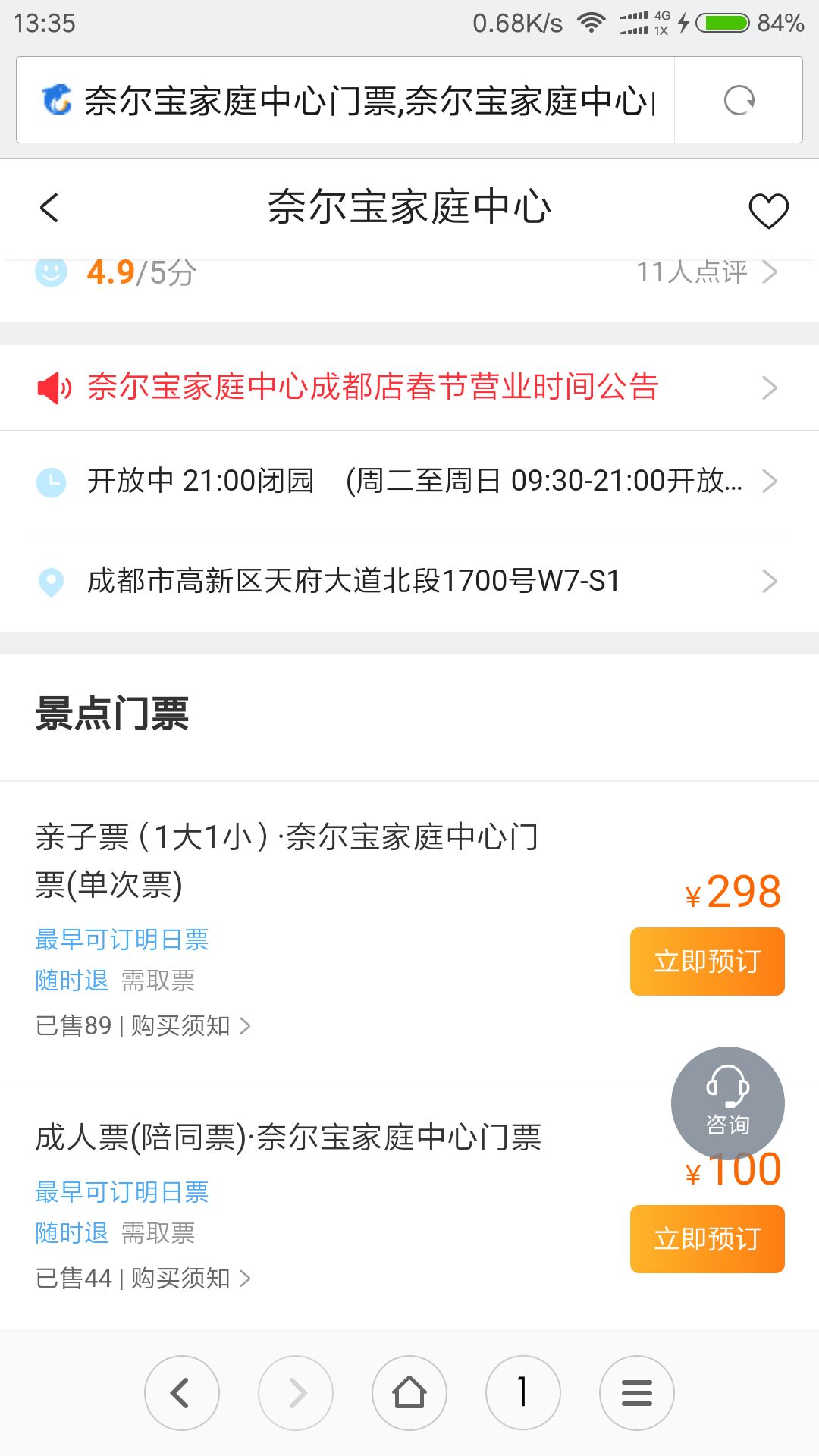Open the browser tabs switcher

[x=523, y=1393]
